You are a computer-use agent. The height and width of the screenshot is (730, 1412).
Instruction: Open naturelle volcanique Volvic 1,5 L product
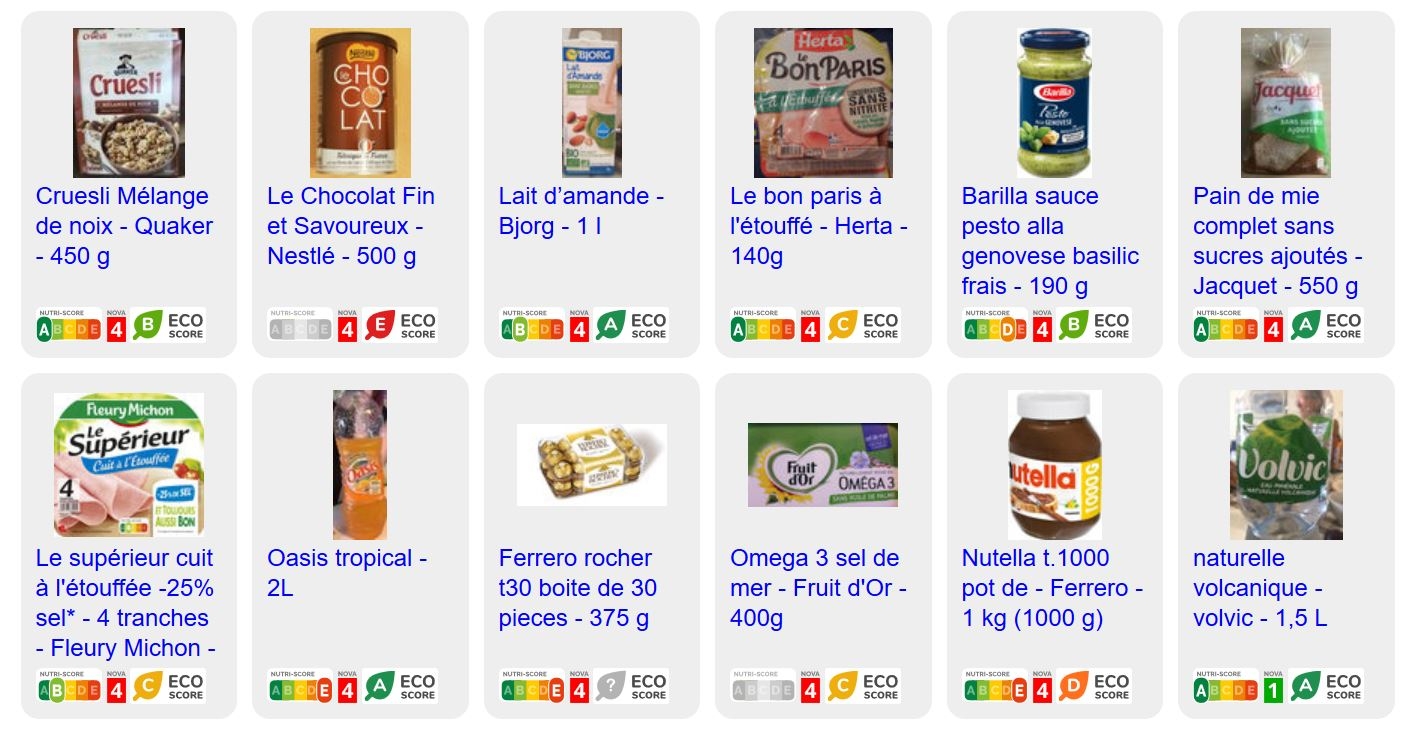click(1260, 587)
